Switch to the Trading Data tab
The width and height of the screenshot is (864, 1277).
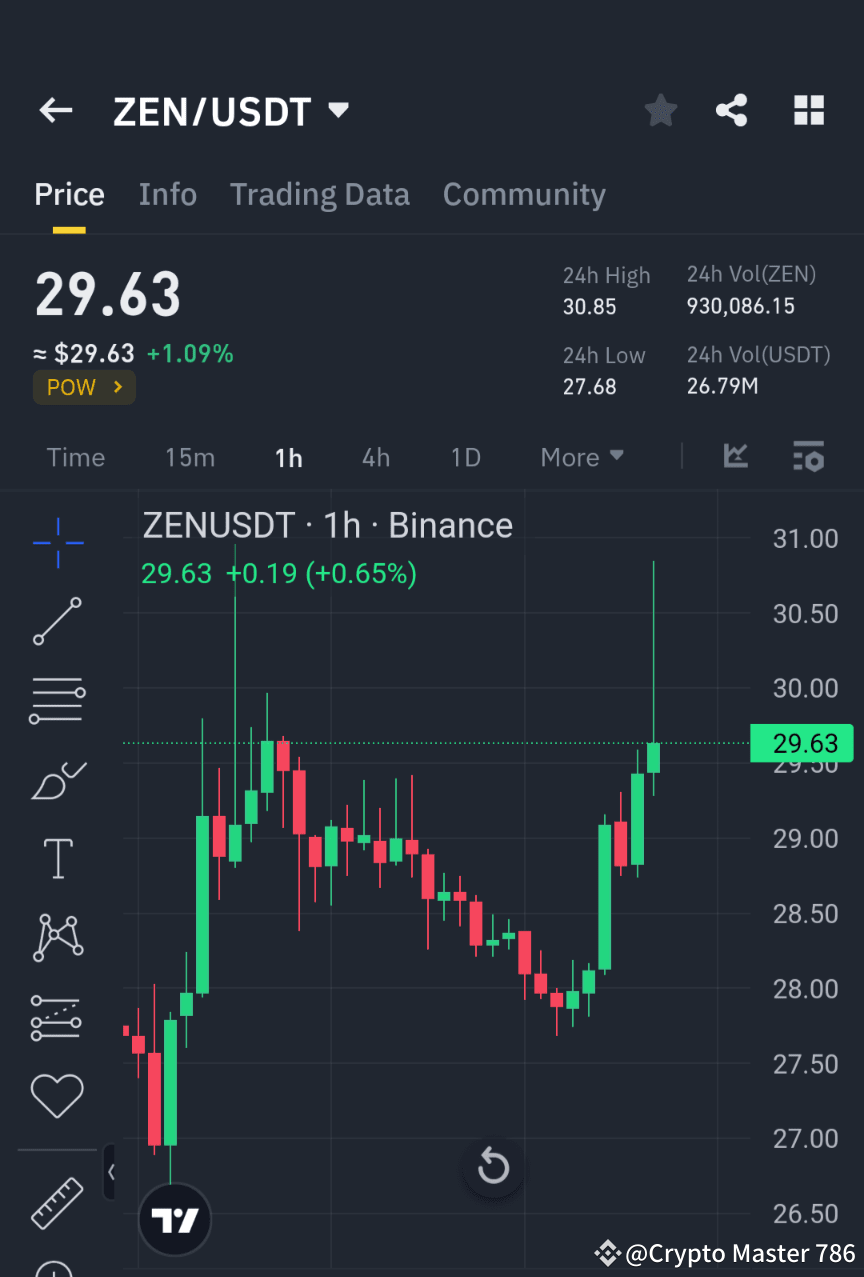(319, 194)
